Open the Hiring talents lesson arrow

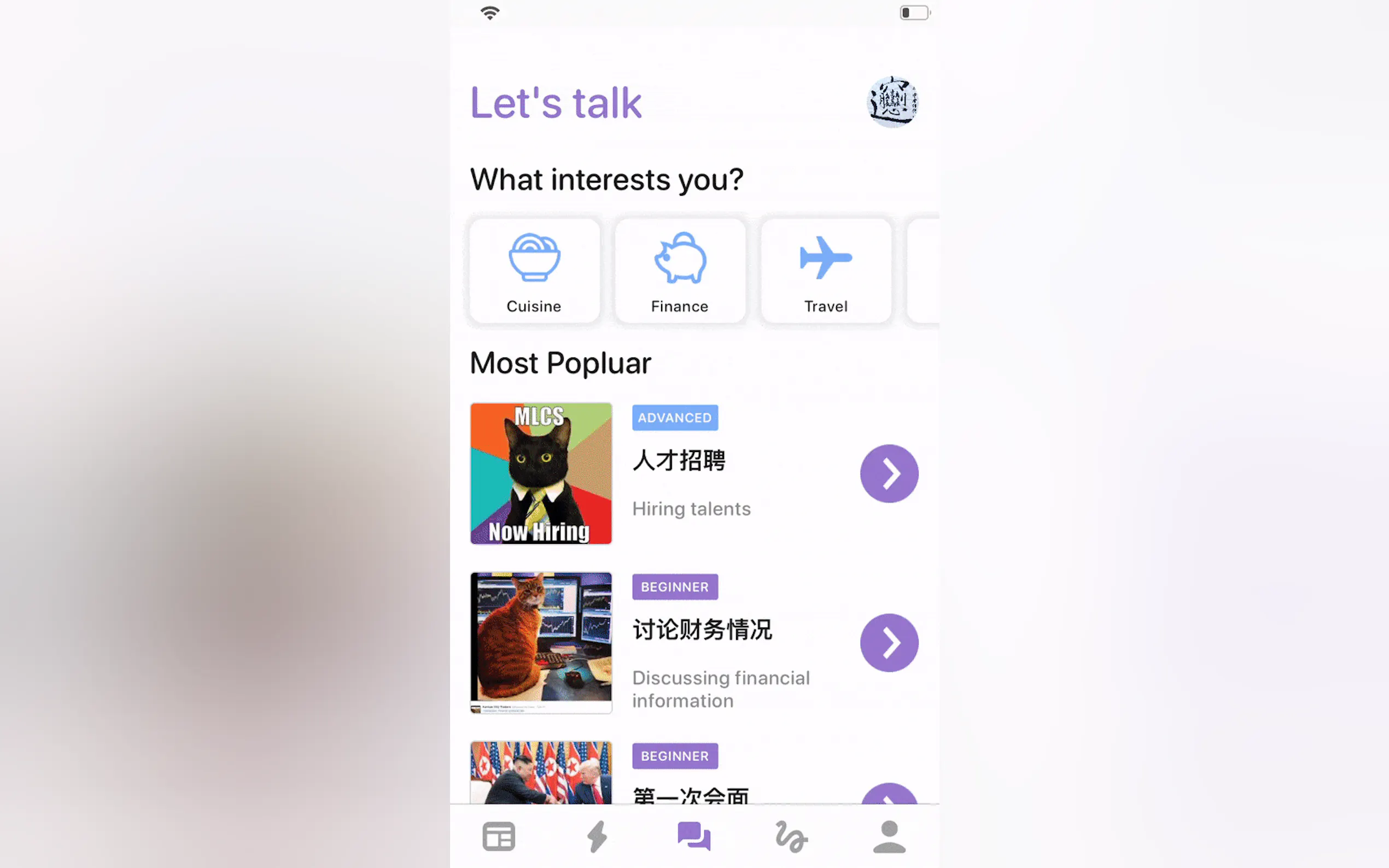pyautogui.click(x=889, y=473)
